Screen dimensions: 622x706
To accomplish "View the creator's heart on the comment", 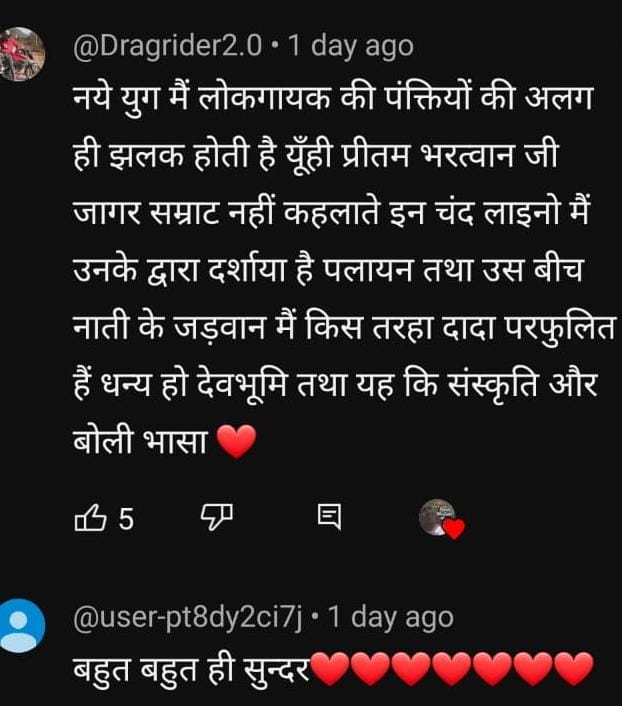I will tap(440, 519).
